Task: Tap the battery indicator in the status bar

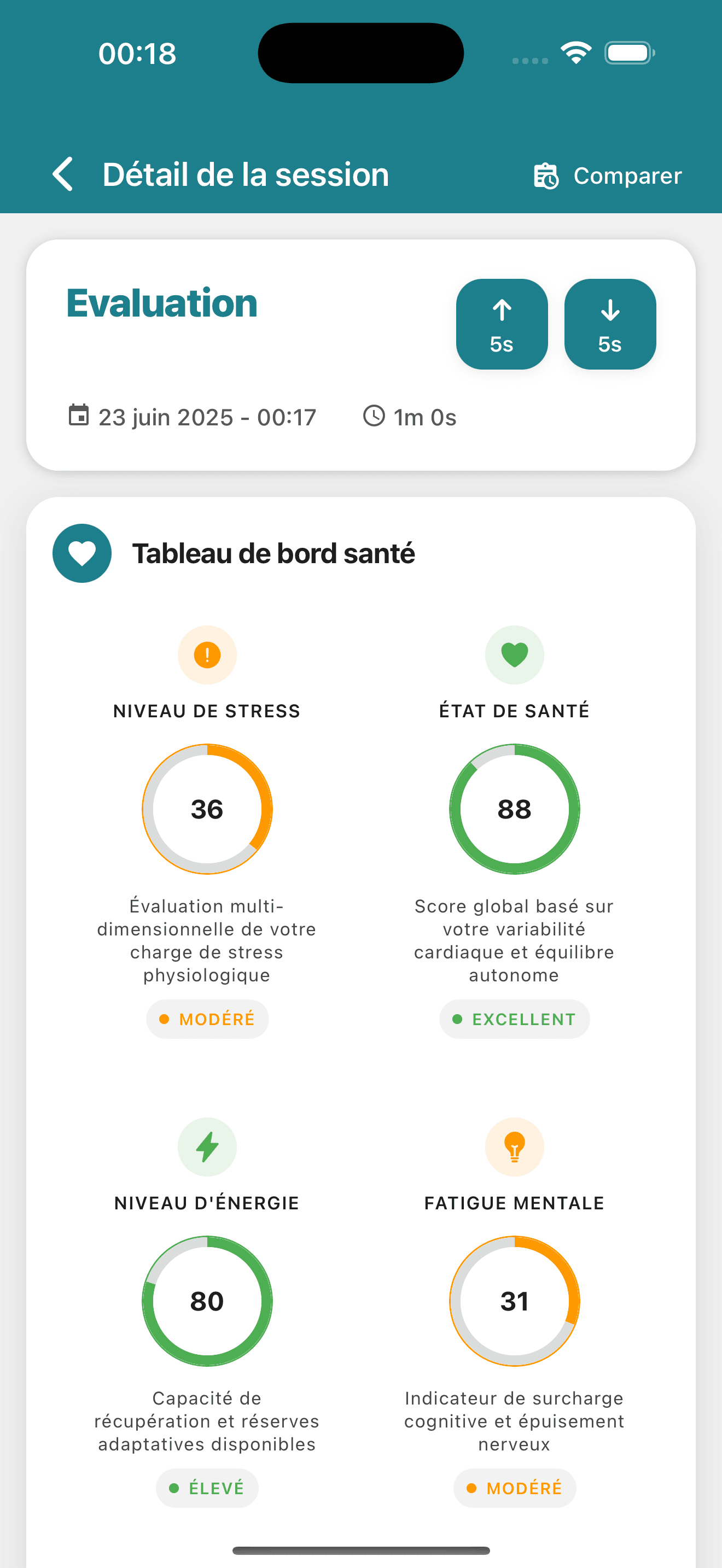Action: click(629, 53)
